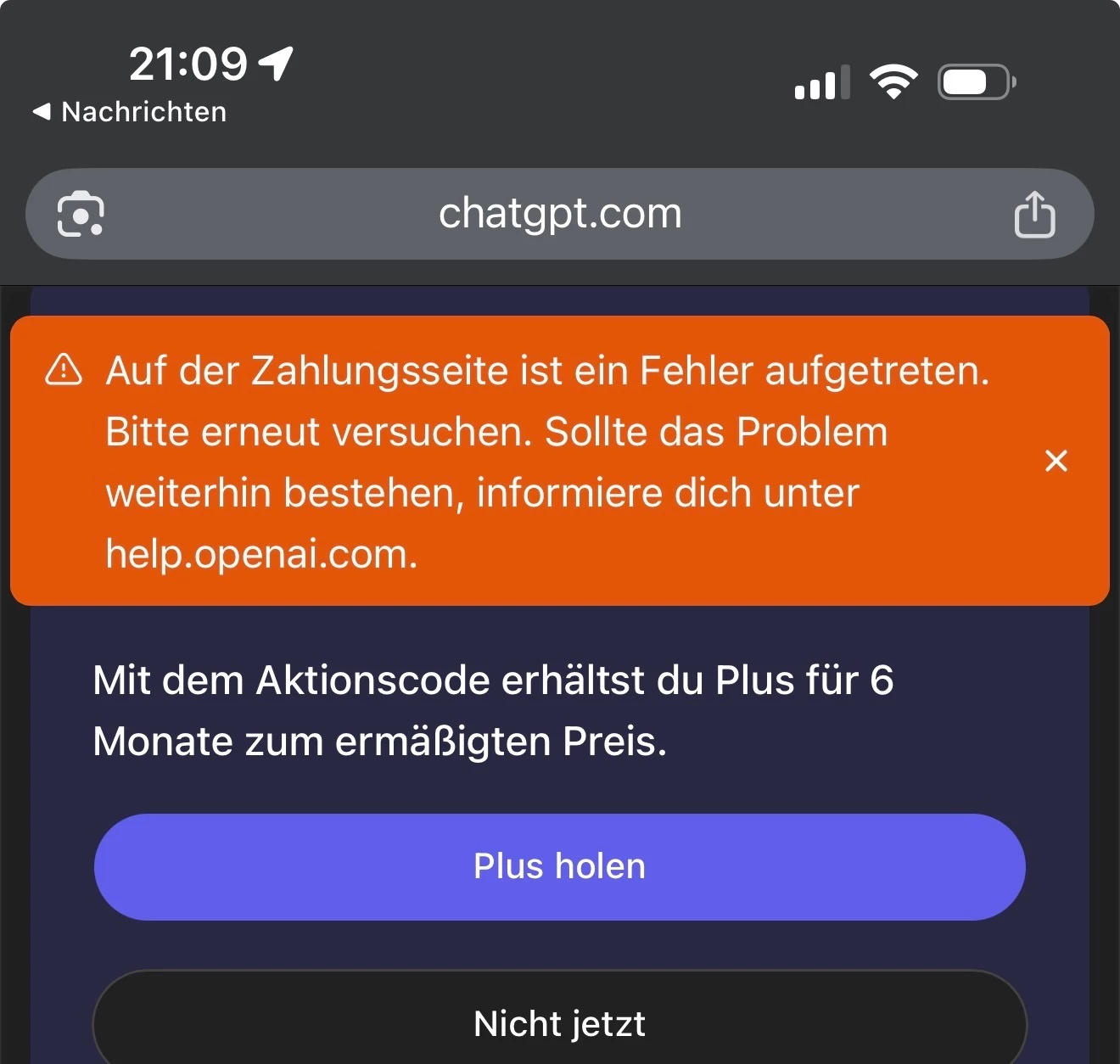This screenshot has width=1120, height=1064.
Task: Tap the chatgpt.com address bar
Action: [x=560, y=214]
